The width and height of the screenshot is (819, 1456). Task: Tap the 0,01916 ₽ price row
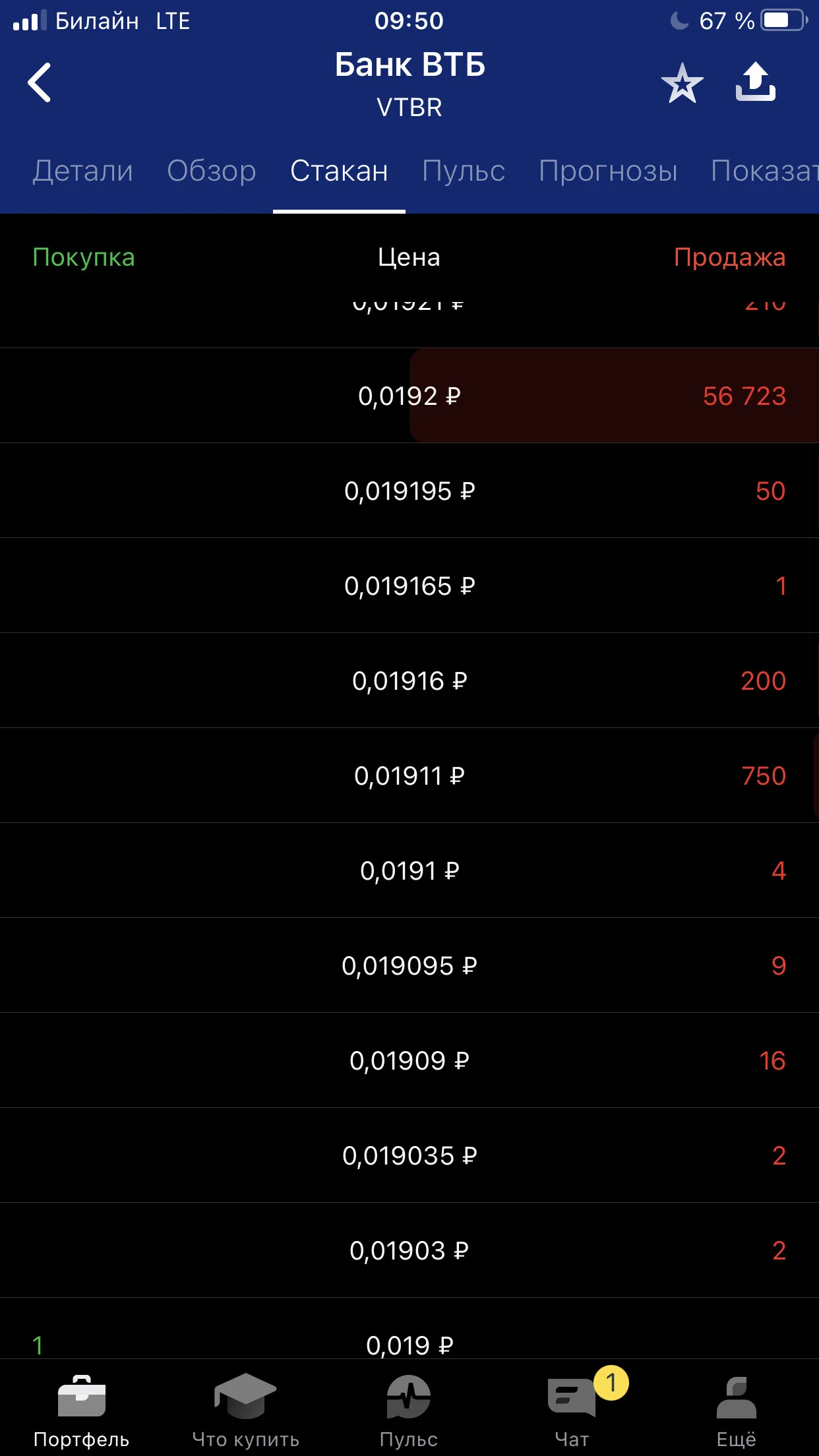point(409,681)
